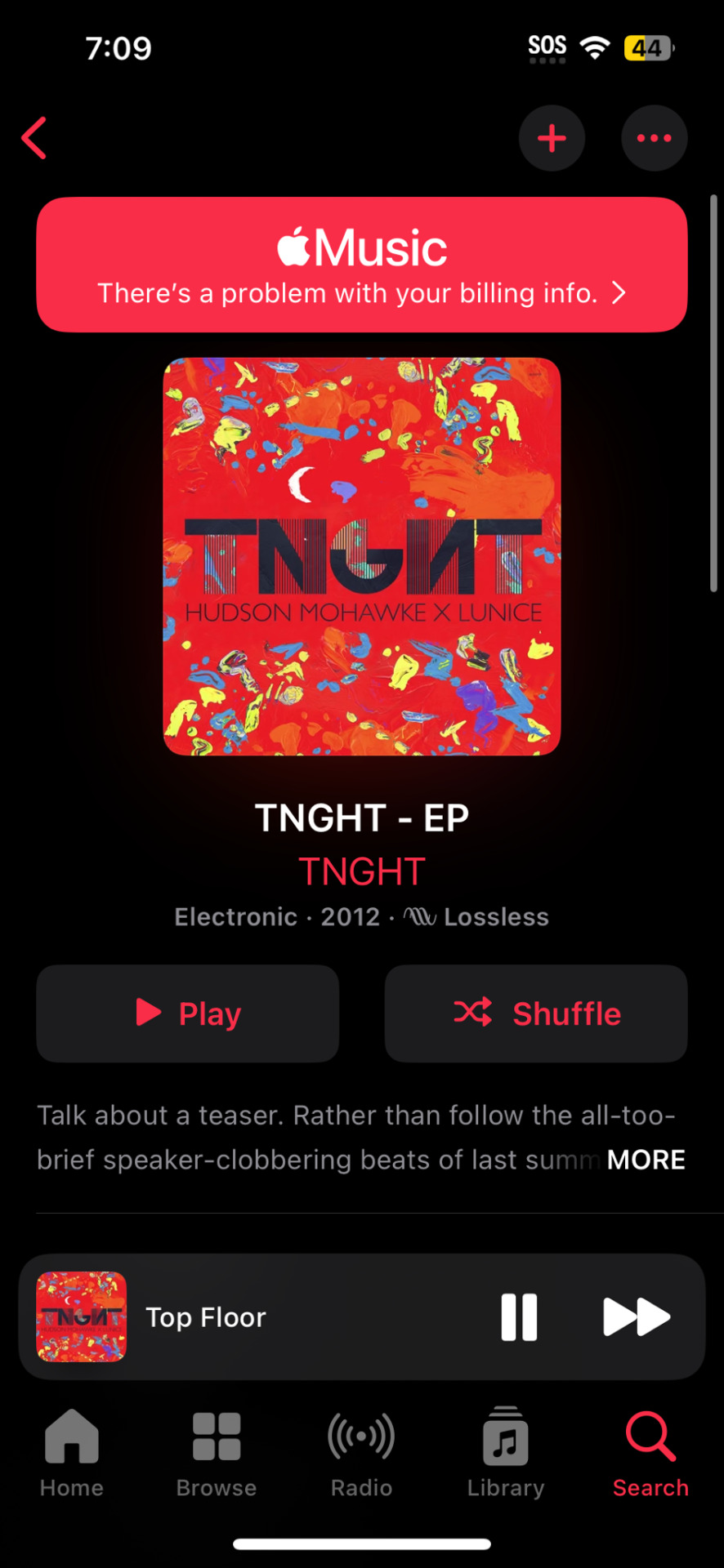
Task: Open the Top Floor mini player
Action: pyautogui.click(x=245, y=1317)
